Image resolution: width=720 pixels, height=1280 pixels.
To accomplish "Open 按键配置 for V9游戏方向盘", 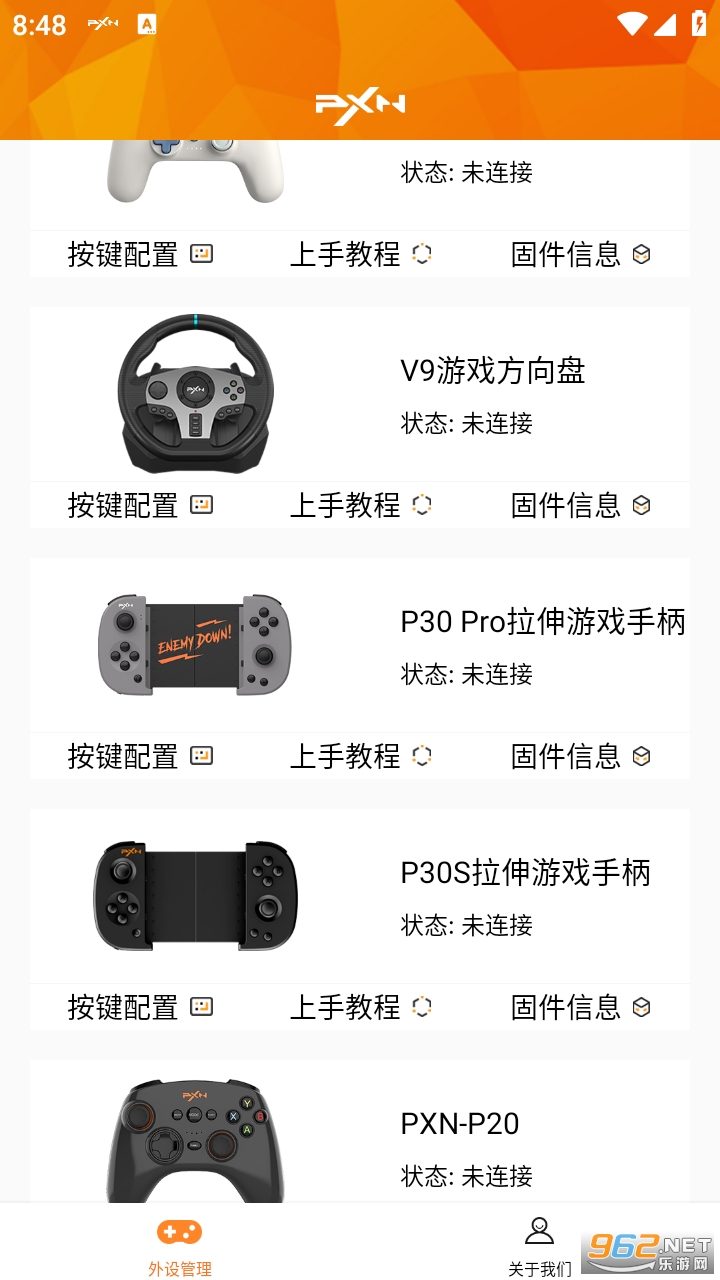I will click(x=140, y=505).
